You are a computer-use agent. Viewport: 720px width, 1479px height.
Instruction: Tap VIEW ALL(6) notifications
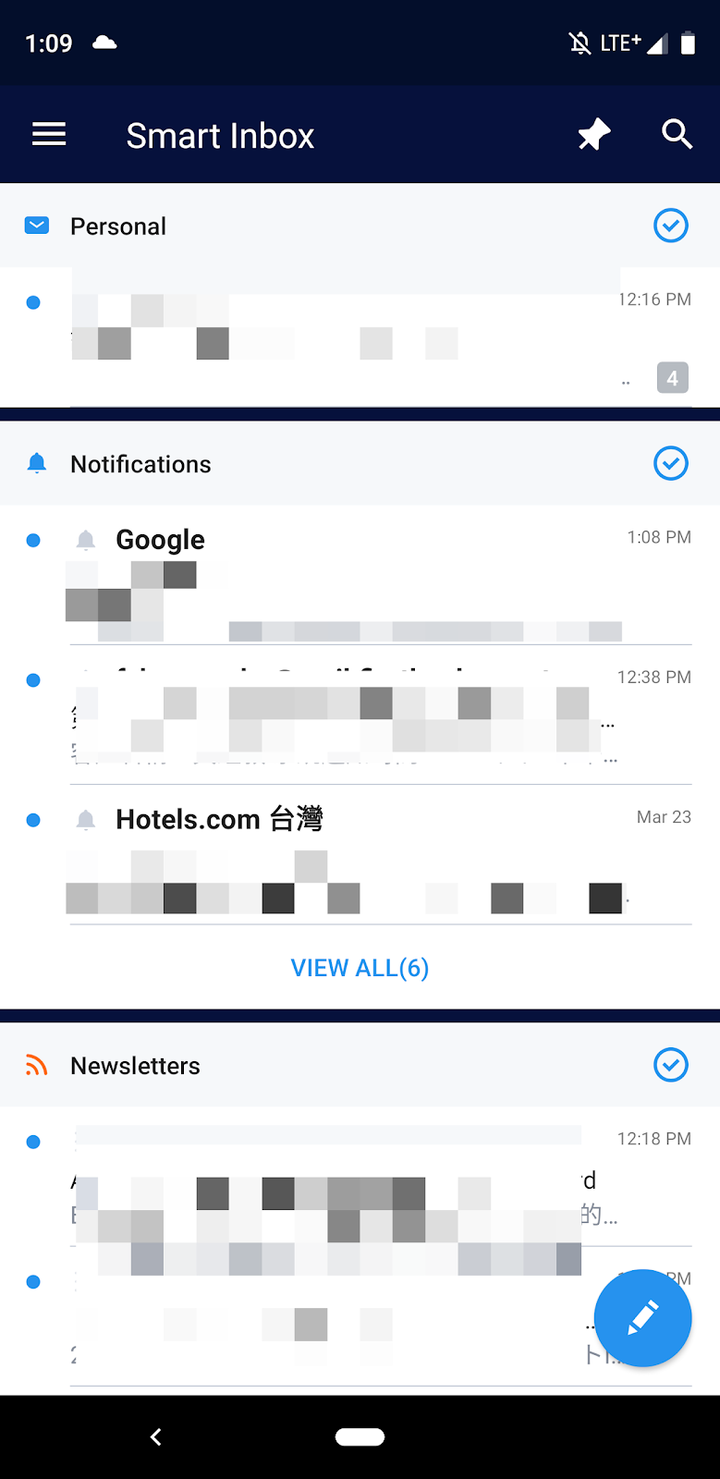[x=360, y=968]
